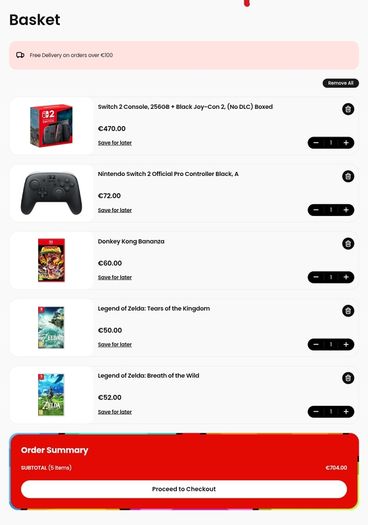The height and width of the screenshot is (525, 368).
Task: Increase quantity of the Switch 2 Console
Action: tap(346, 143)
